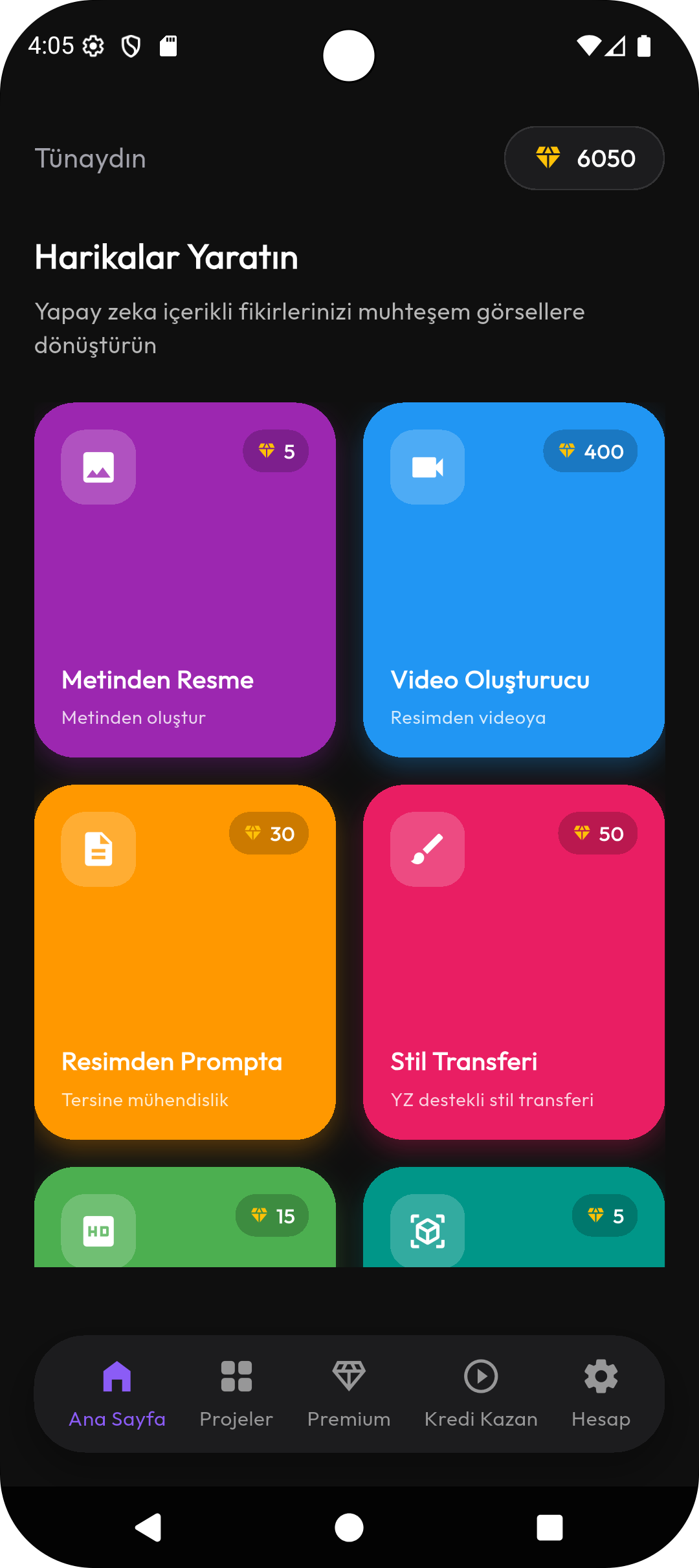Open Premium diamond icon in bottom bar

point(348,1375)
